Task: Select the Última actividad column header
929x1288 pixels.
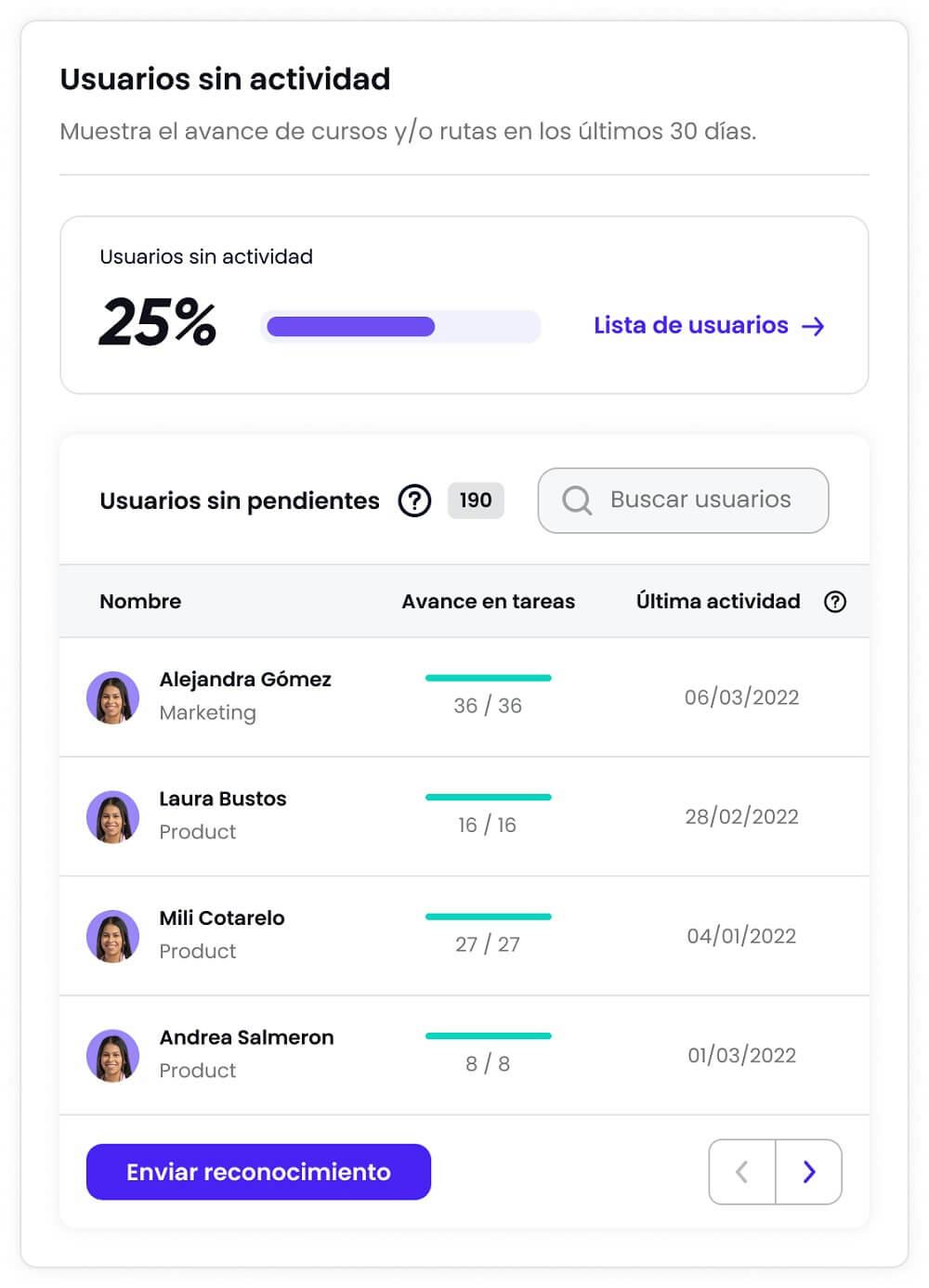Action: 718,602
